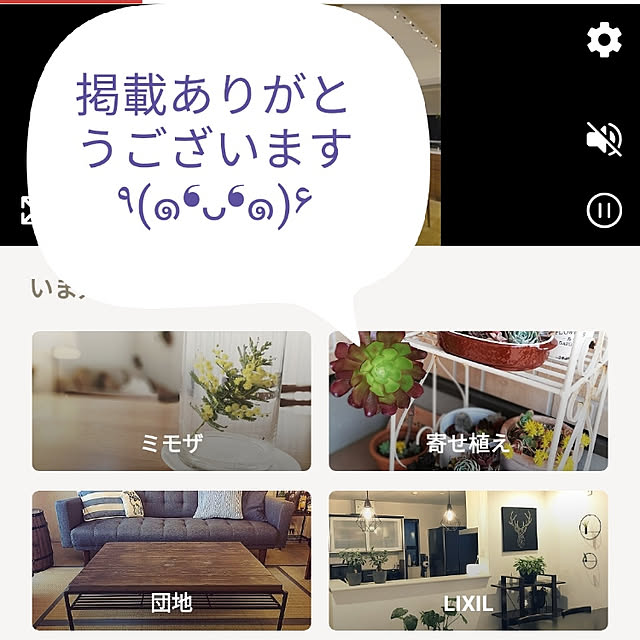Open the video settings gear
Image resolution: width=640 pixels, height=640 pixels.
click(x=604, y=40)
